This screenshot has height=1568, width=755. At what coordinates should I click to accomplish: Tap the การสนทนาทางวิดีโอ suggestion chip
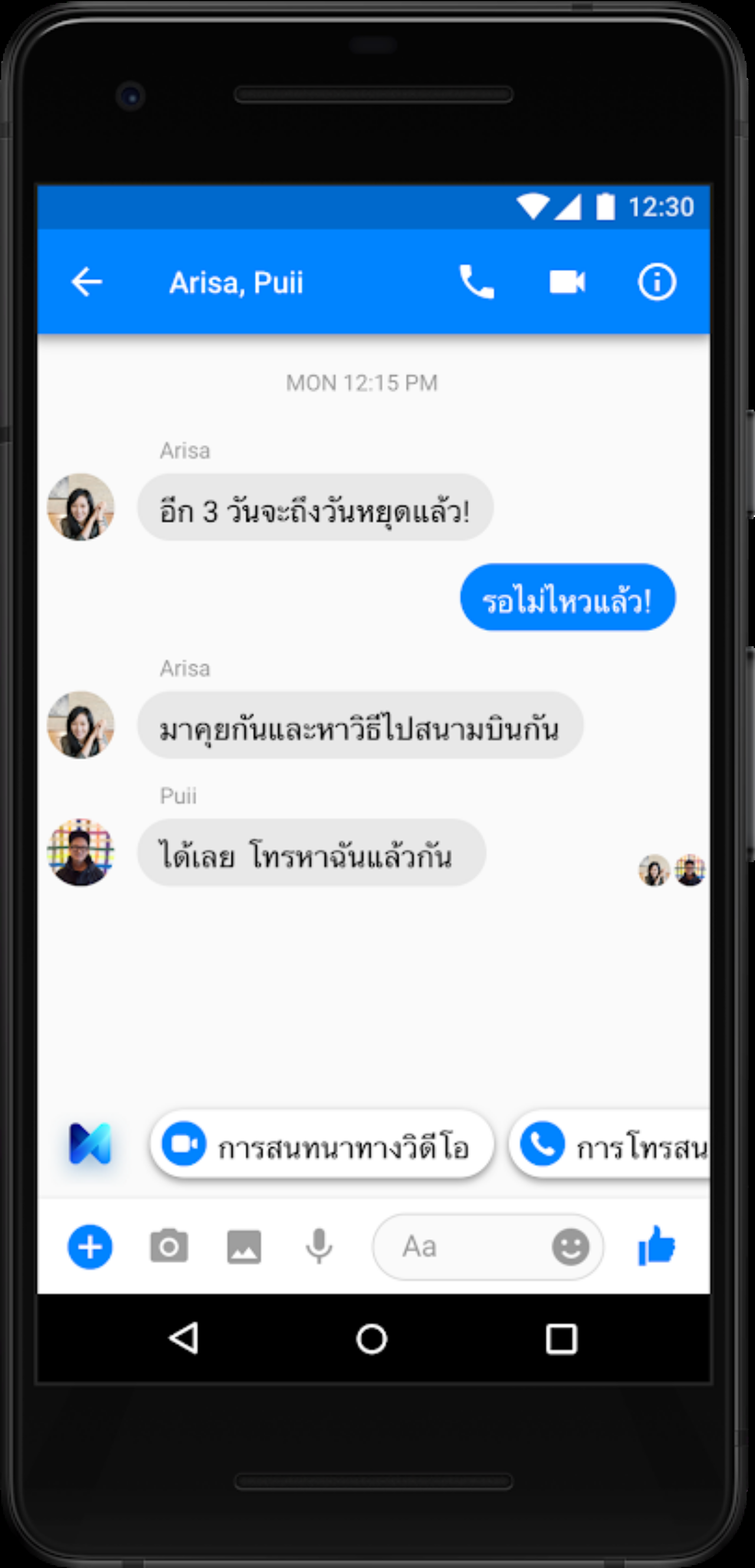pyautogui.click(x=321, y=1146)
